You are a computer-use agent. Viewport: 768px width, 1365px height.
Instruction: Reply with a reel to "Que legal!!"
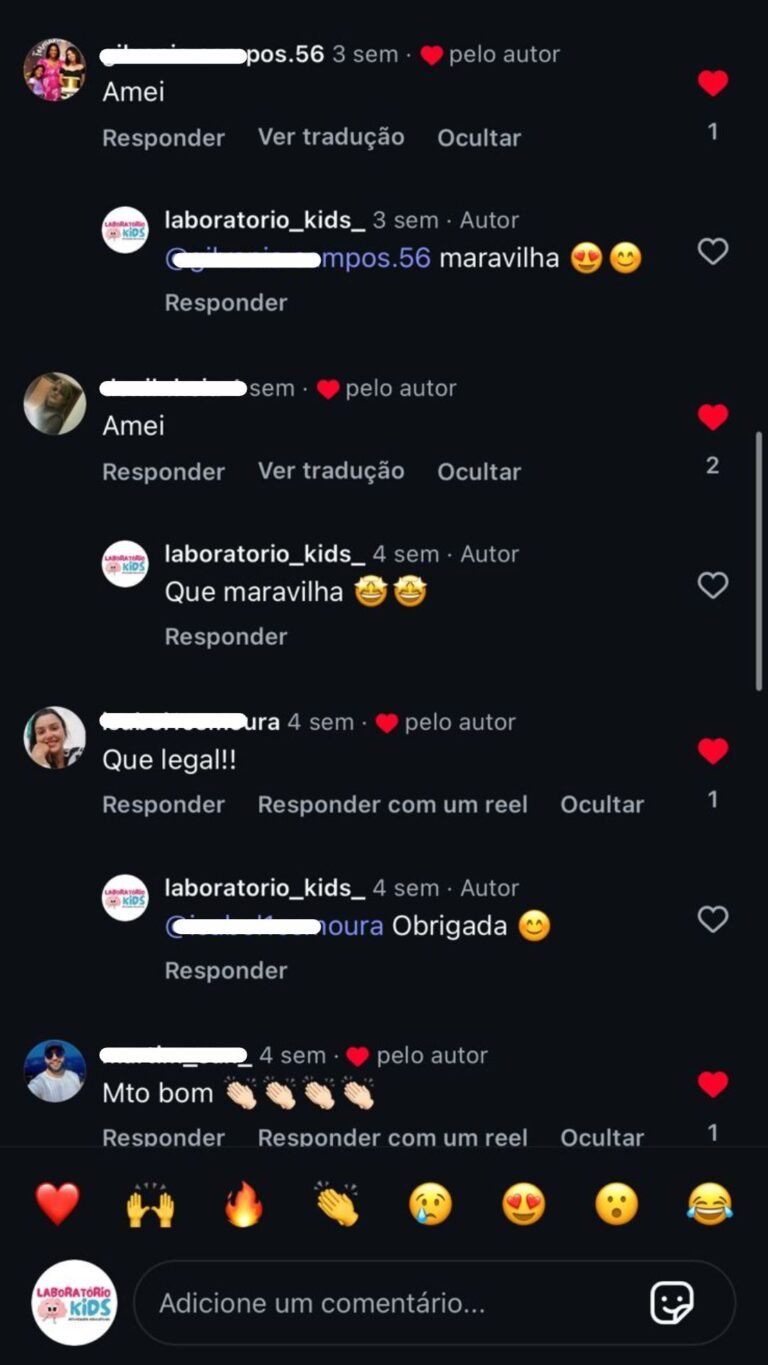click(x=392, y=805)
